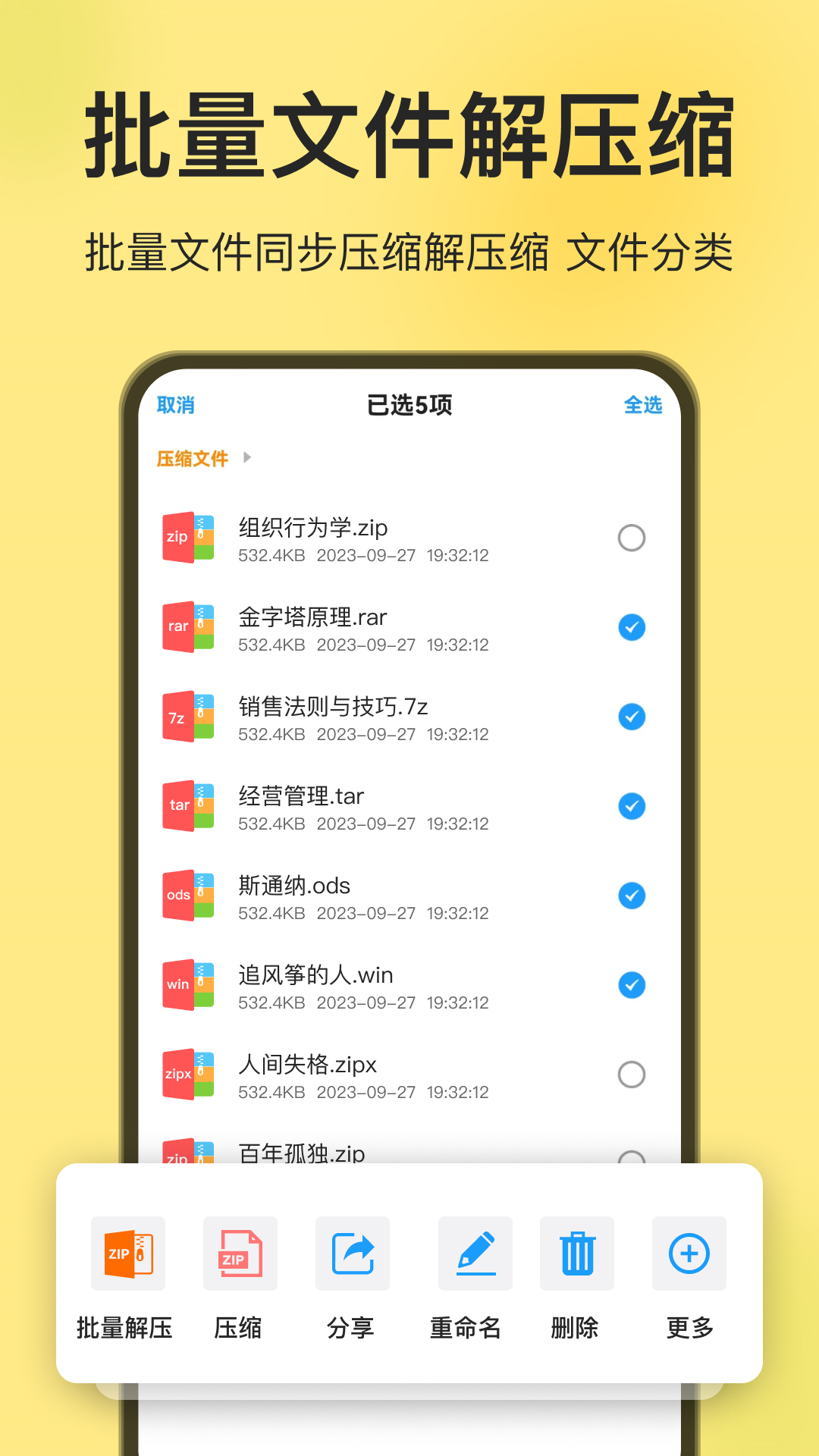Tap the 追风筝的人.win list item
Viewport: 819px width, 1456px height.
coord(379,985)
